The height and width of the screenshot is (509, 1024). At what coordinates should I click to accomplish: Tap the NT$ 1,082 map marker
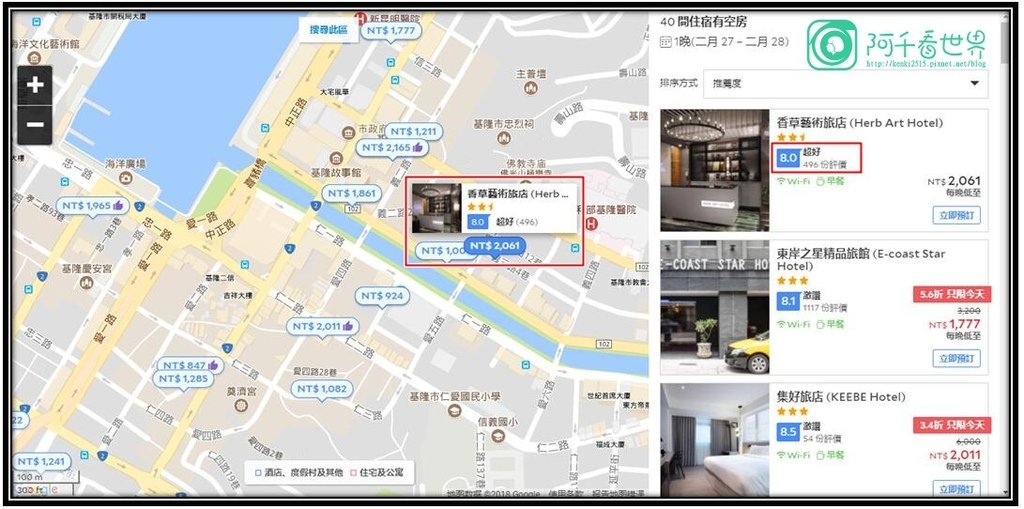(x=320, y=389)
